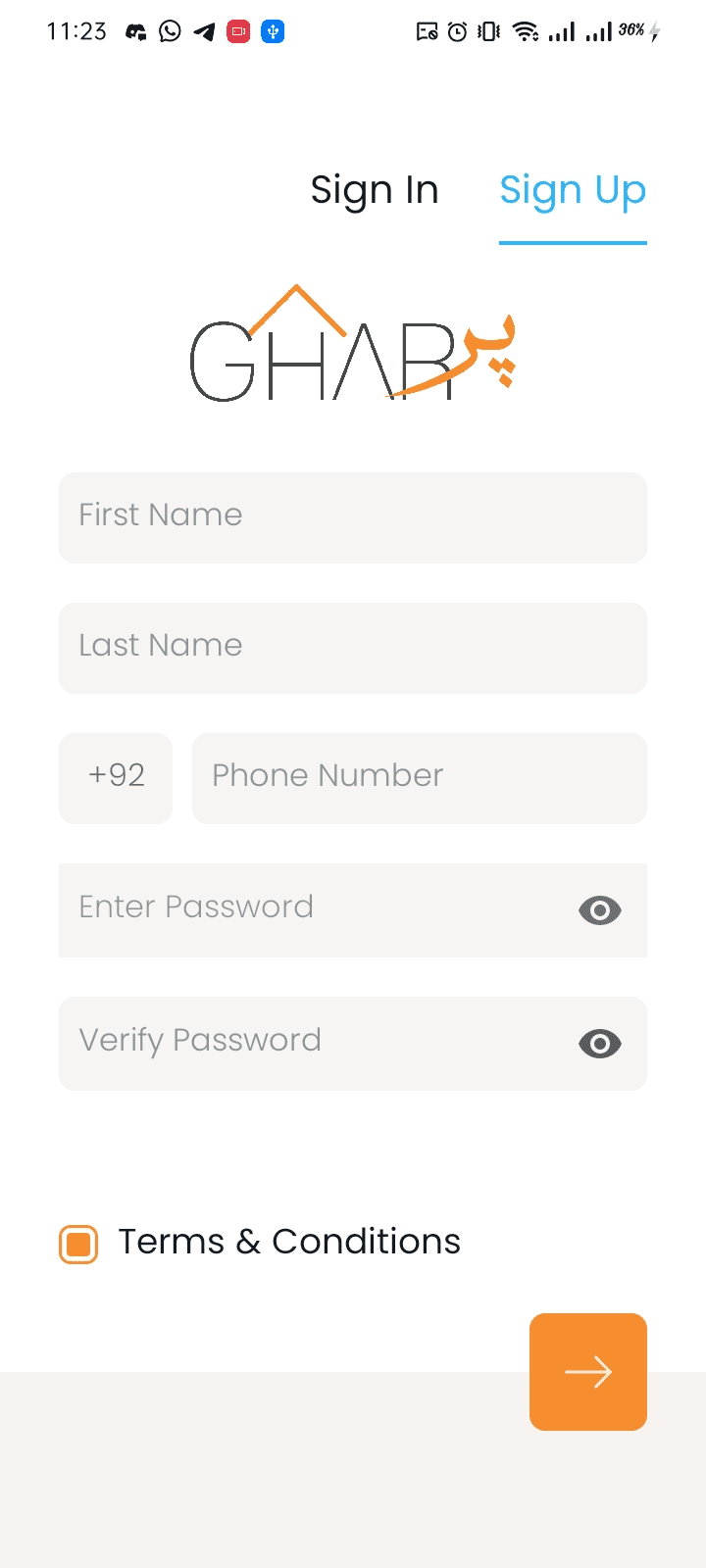Toggle the Terms & Conditions checkbox
This screenshot has width=706, height=1568.
[x=78, y=1245]
